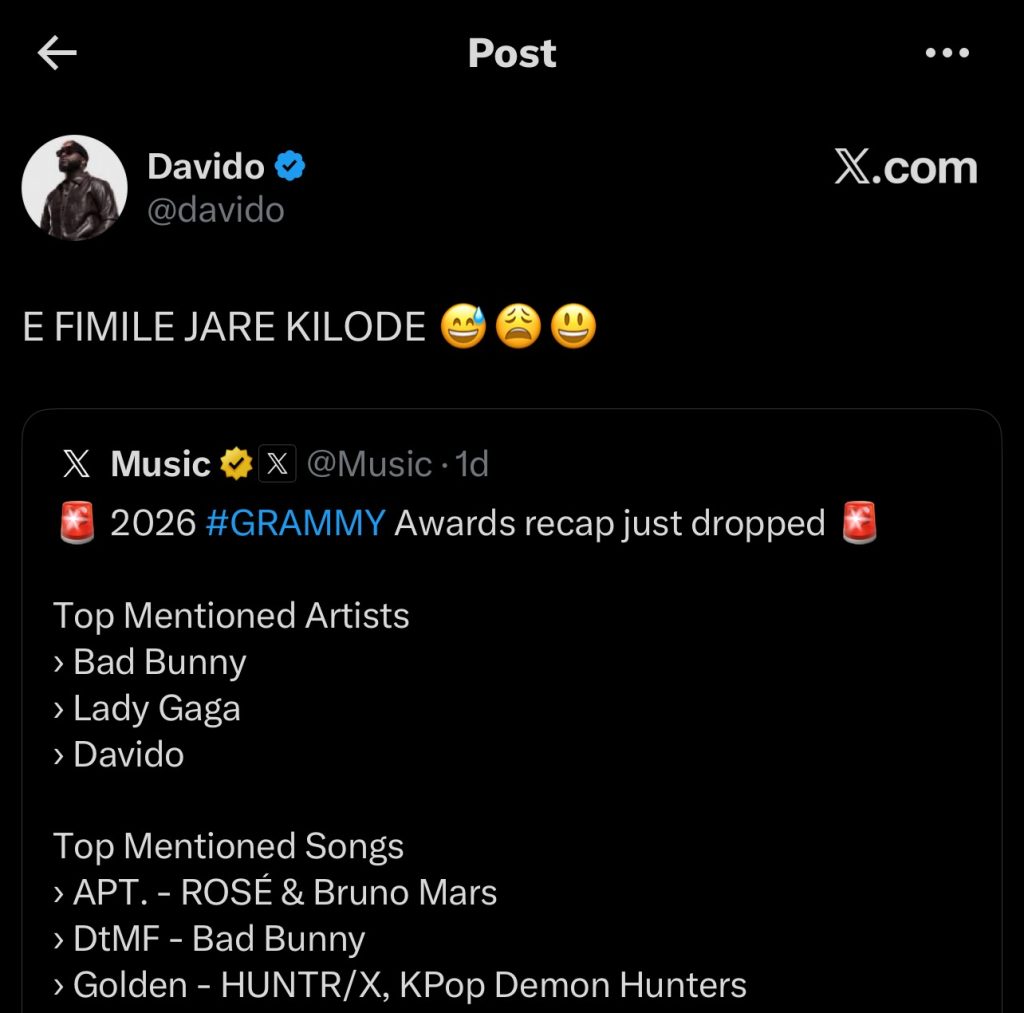Open Davido's profile picture
Viewport: 1024px width, 1013px height.
pos(75,188)
